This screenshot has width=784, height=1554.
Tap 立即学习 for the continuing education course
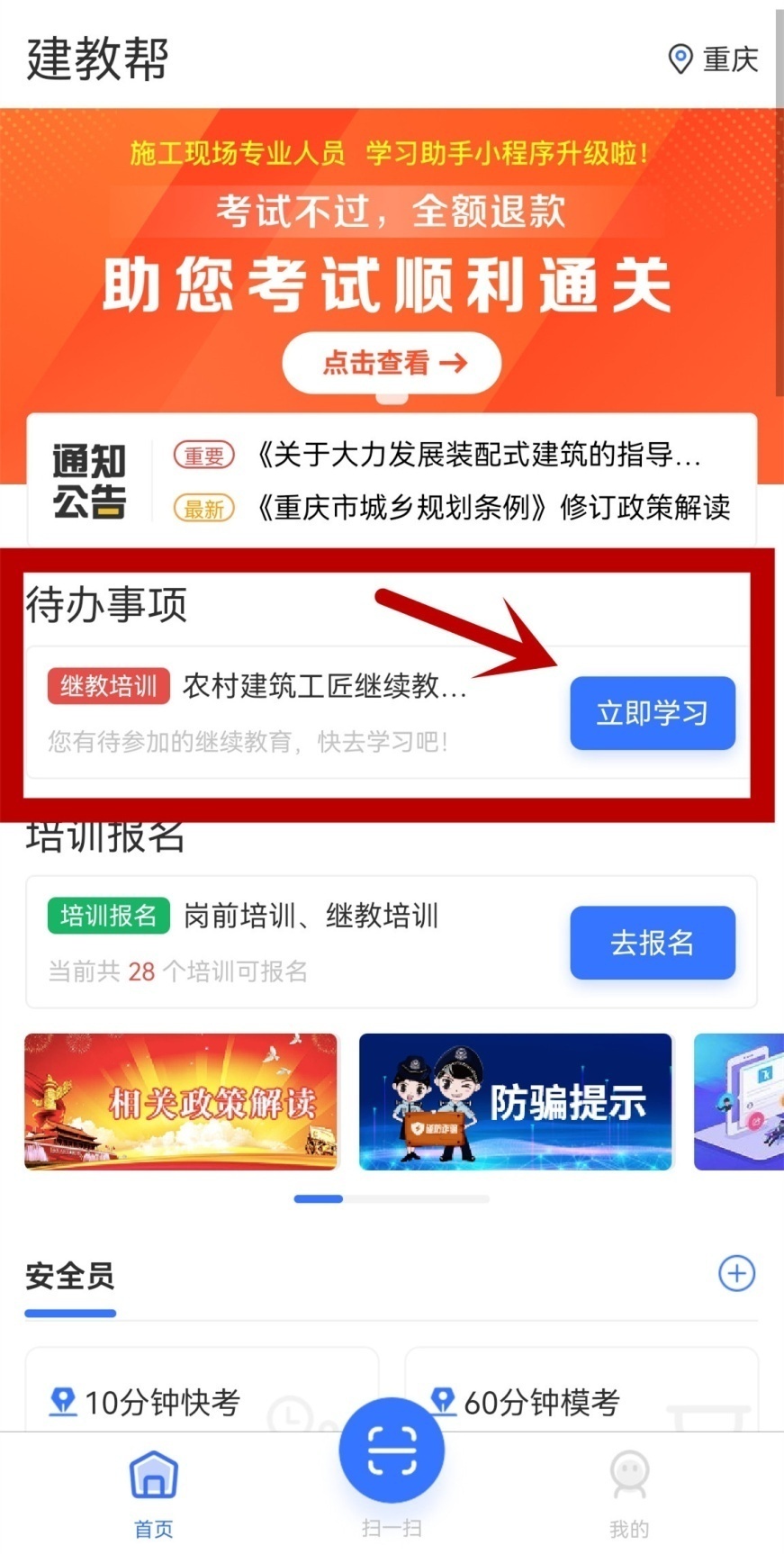point(652,713)
